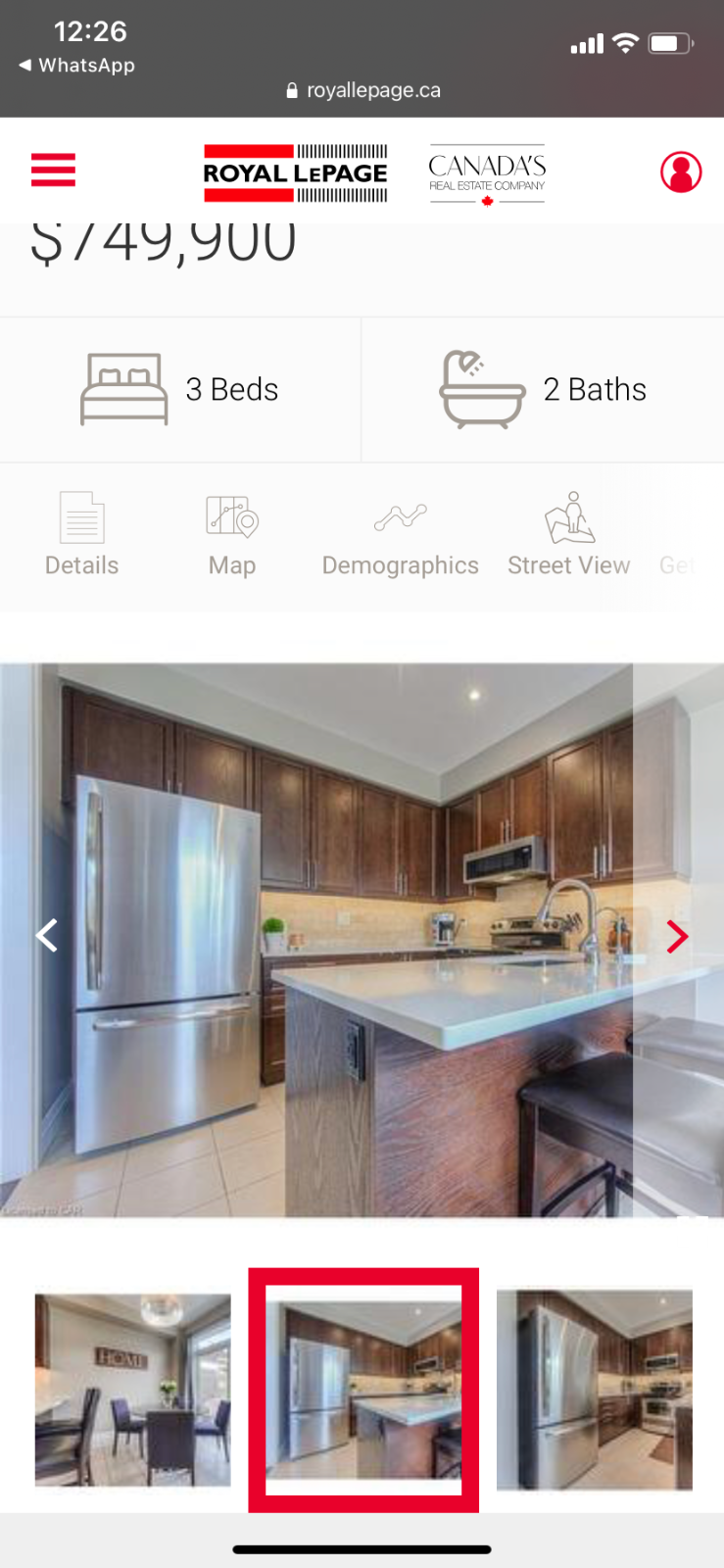
Task: Show the previous listing photo
Action: point(46,936)
